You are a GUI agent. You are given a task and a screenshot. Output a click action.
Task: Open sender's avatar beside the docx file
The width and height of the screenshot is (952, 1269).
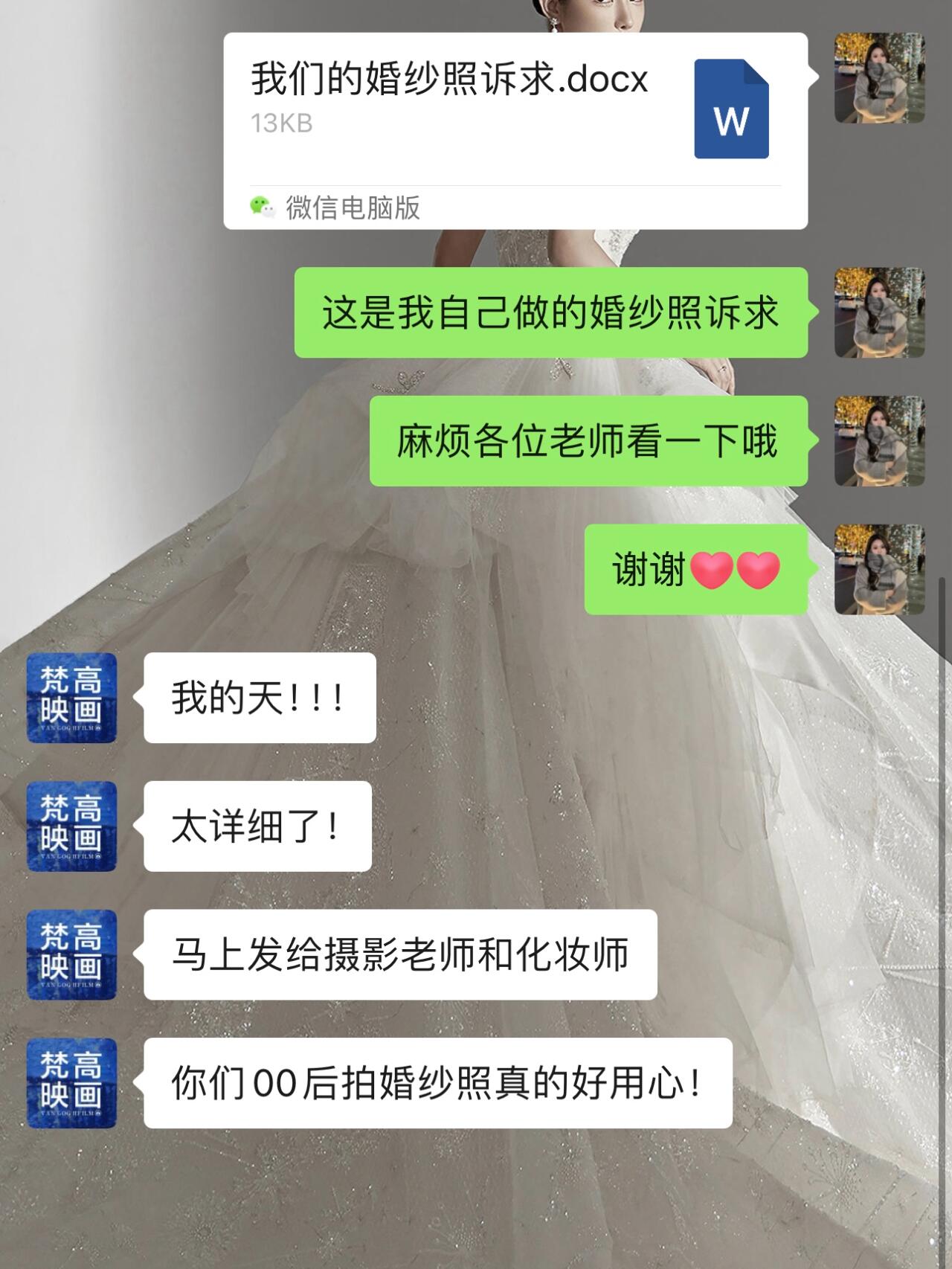(x=879, y=78)
